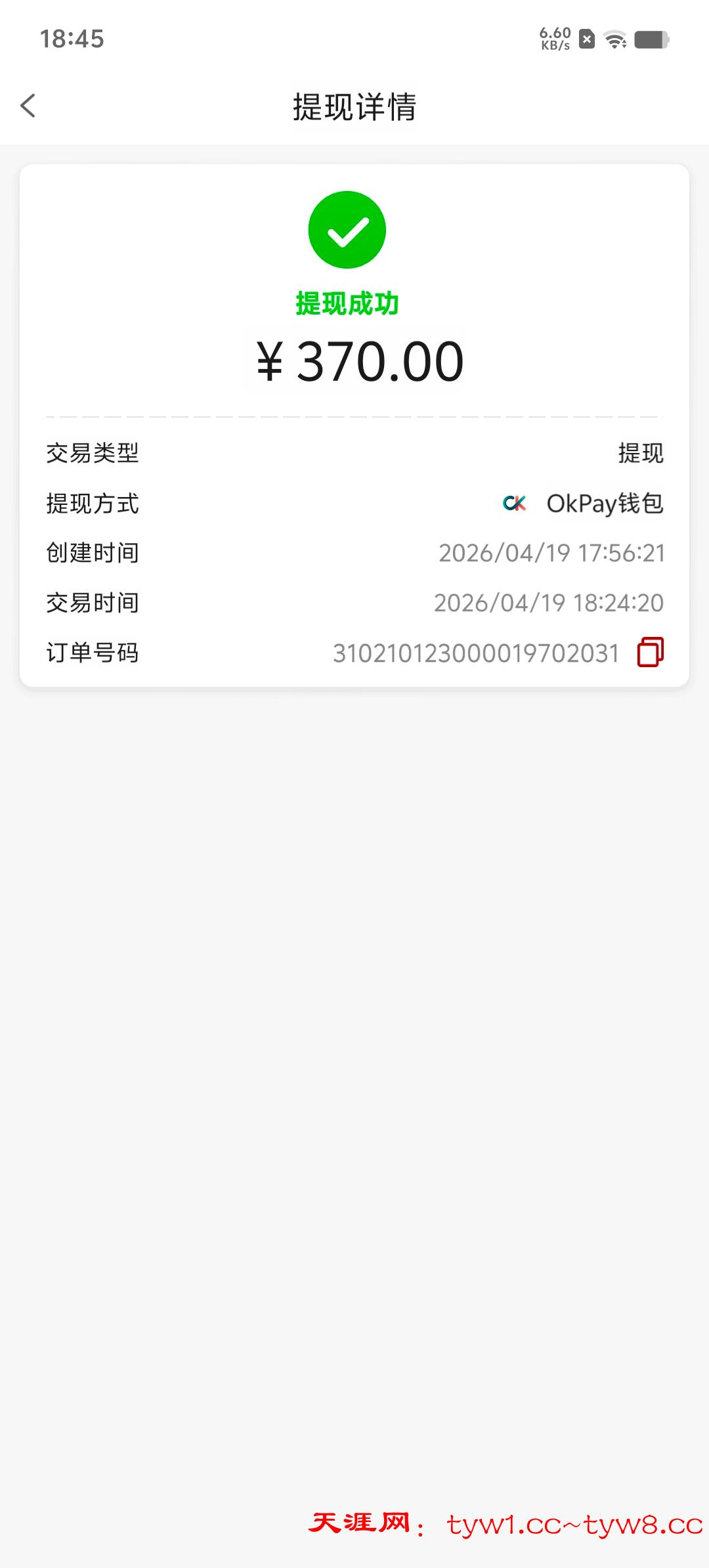Copy the order number

click(x=650, y=652)
